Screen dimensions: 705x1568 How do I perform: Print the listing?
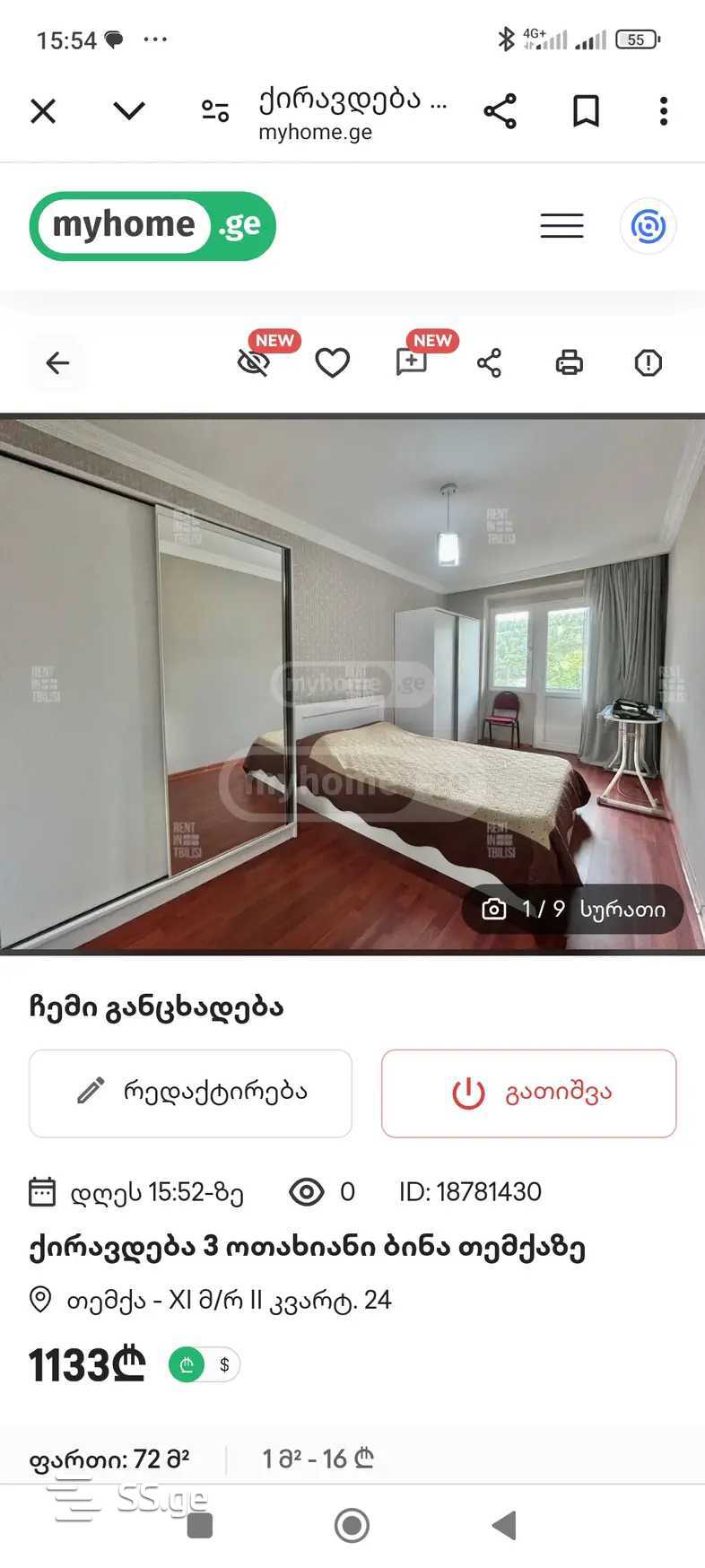click(569, 362)
